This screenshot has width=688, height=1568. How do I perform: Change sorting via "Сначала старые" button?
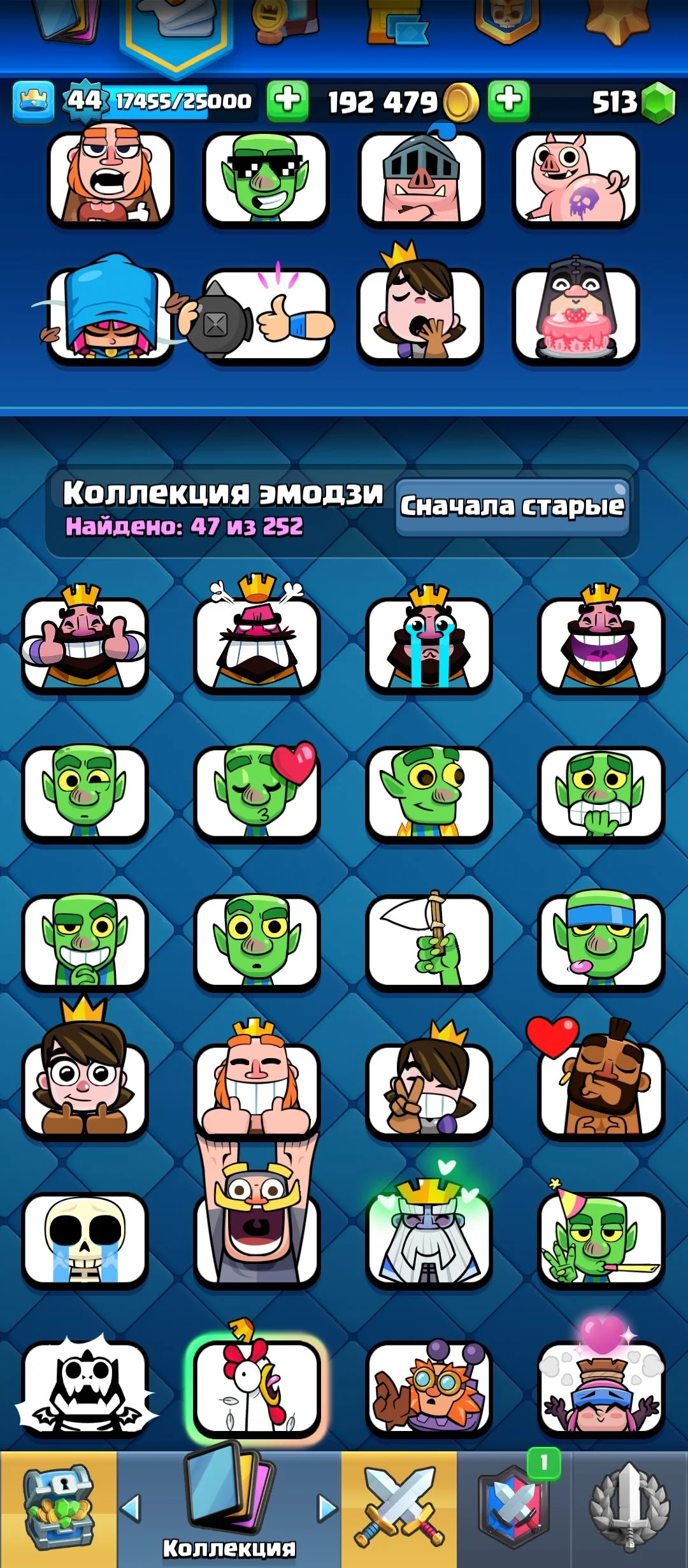pos(512,507)
